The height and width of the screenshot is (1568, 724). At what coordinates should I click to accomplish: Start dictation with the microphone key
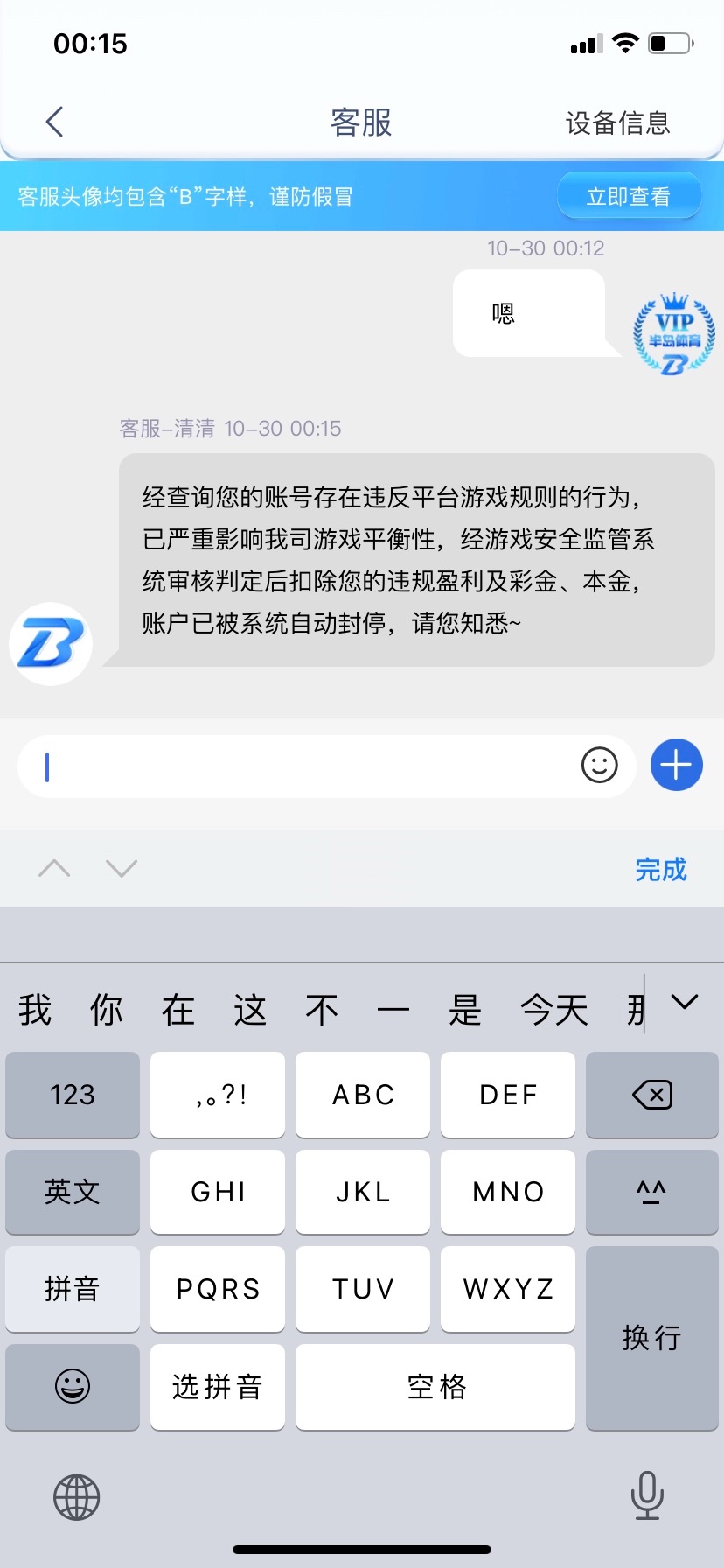(x=647, y=1495)
